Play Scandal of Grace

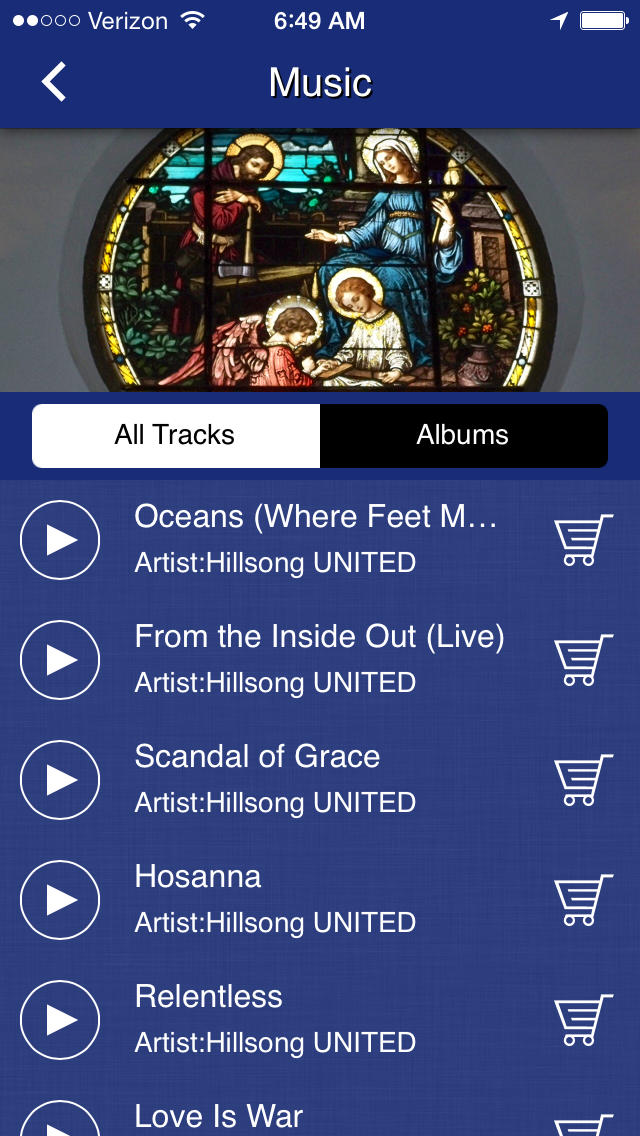click(x=59, y=780)
